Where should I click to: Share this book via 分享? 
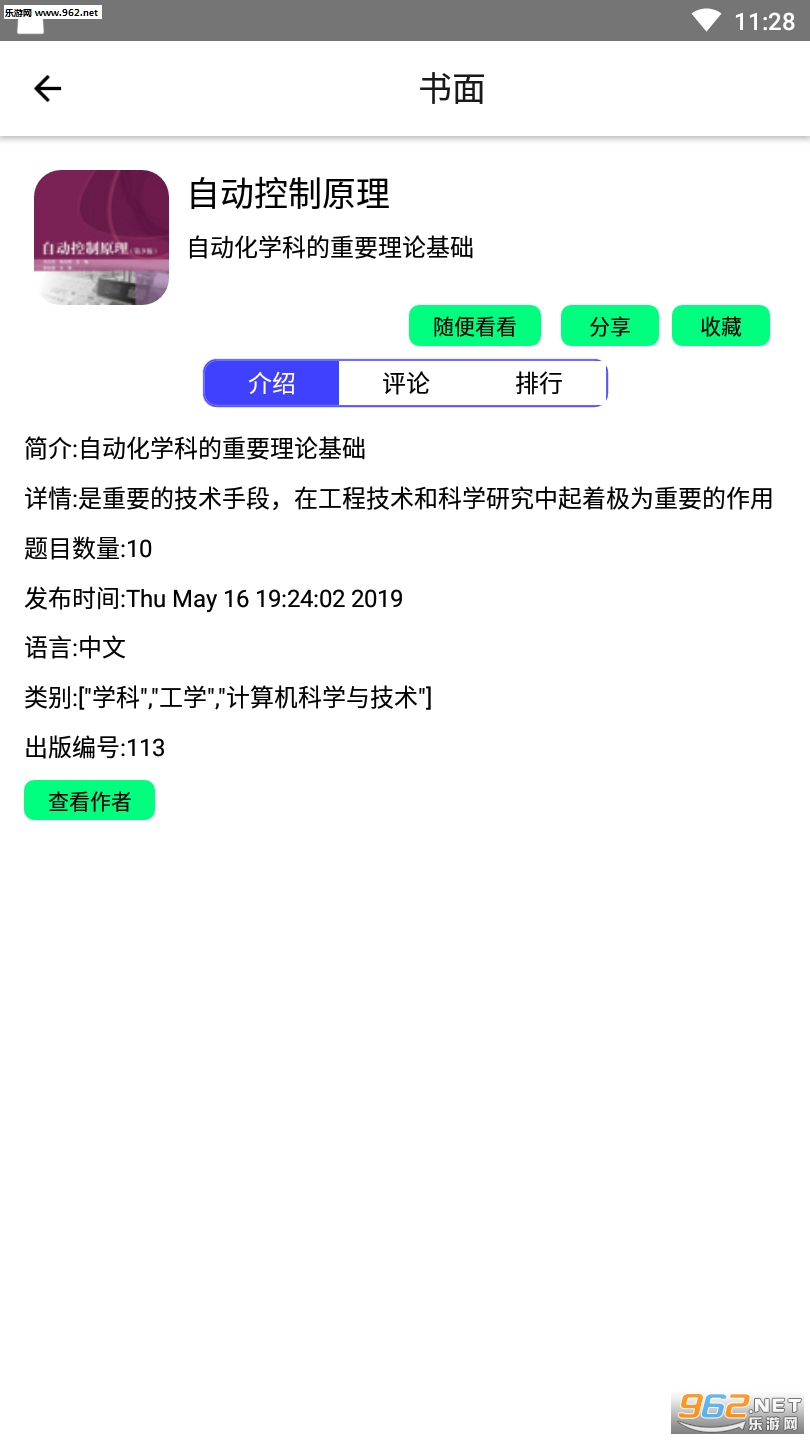pyautogui.click(x=610, y=326)
